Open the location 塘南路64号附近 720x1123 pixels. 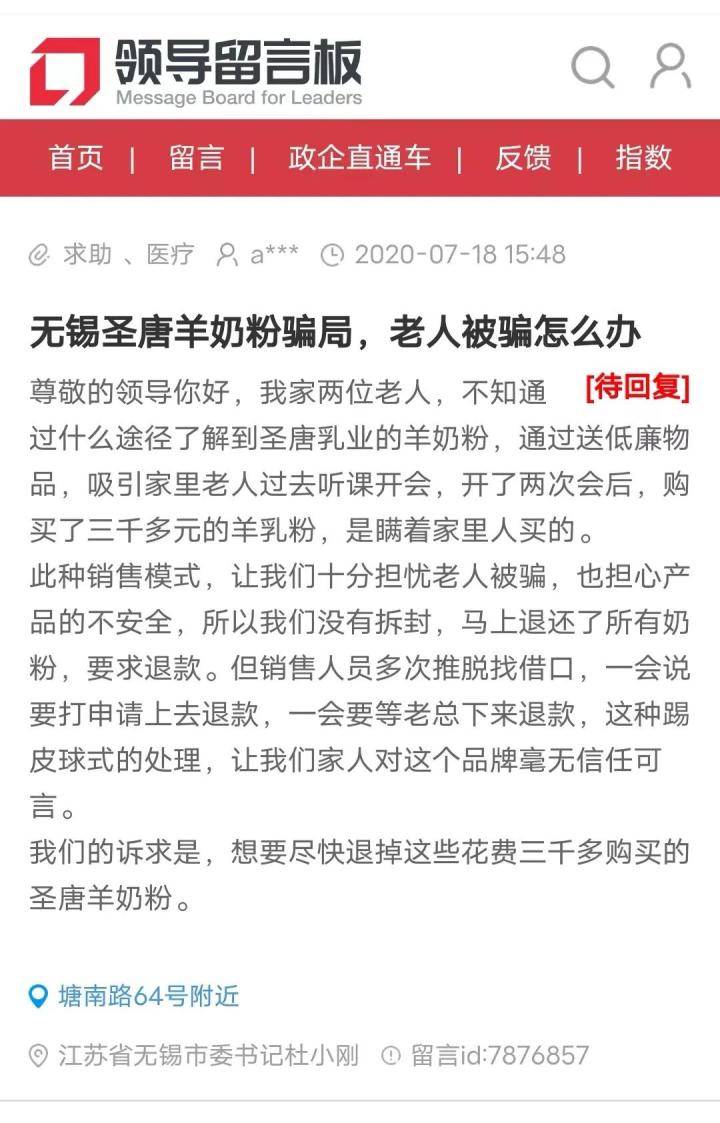pyautogui.click(x=147, y=996)
